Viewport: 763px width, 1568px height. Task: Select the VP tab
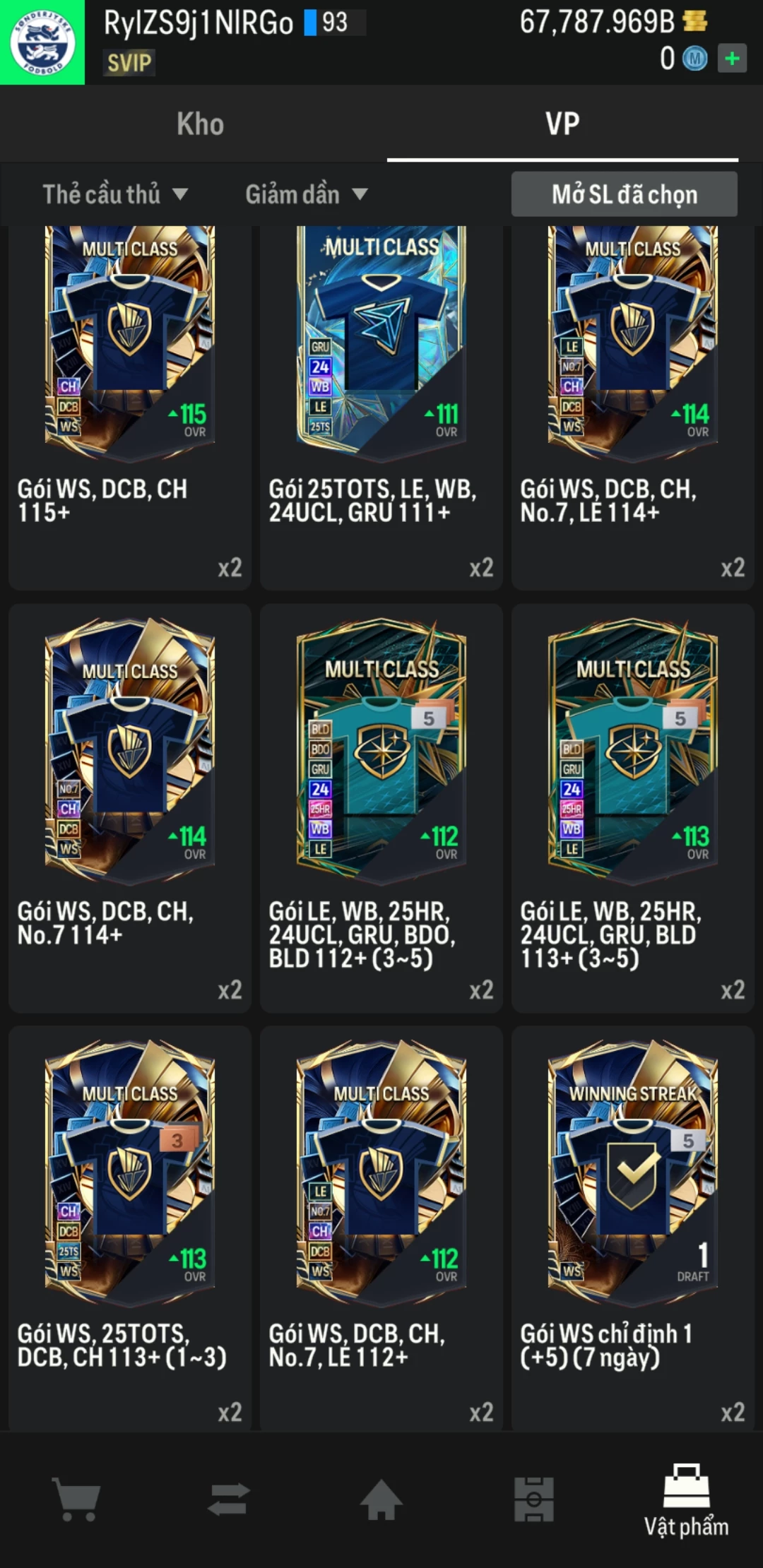[562, 124]
